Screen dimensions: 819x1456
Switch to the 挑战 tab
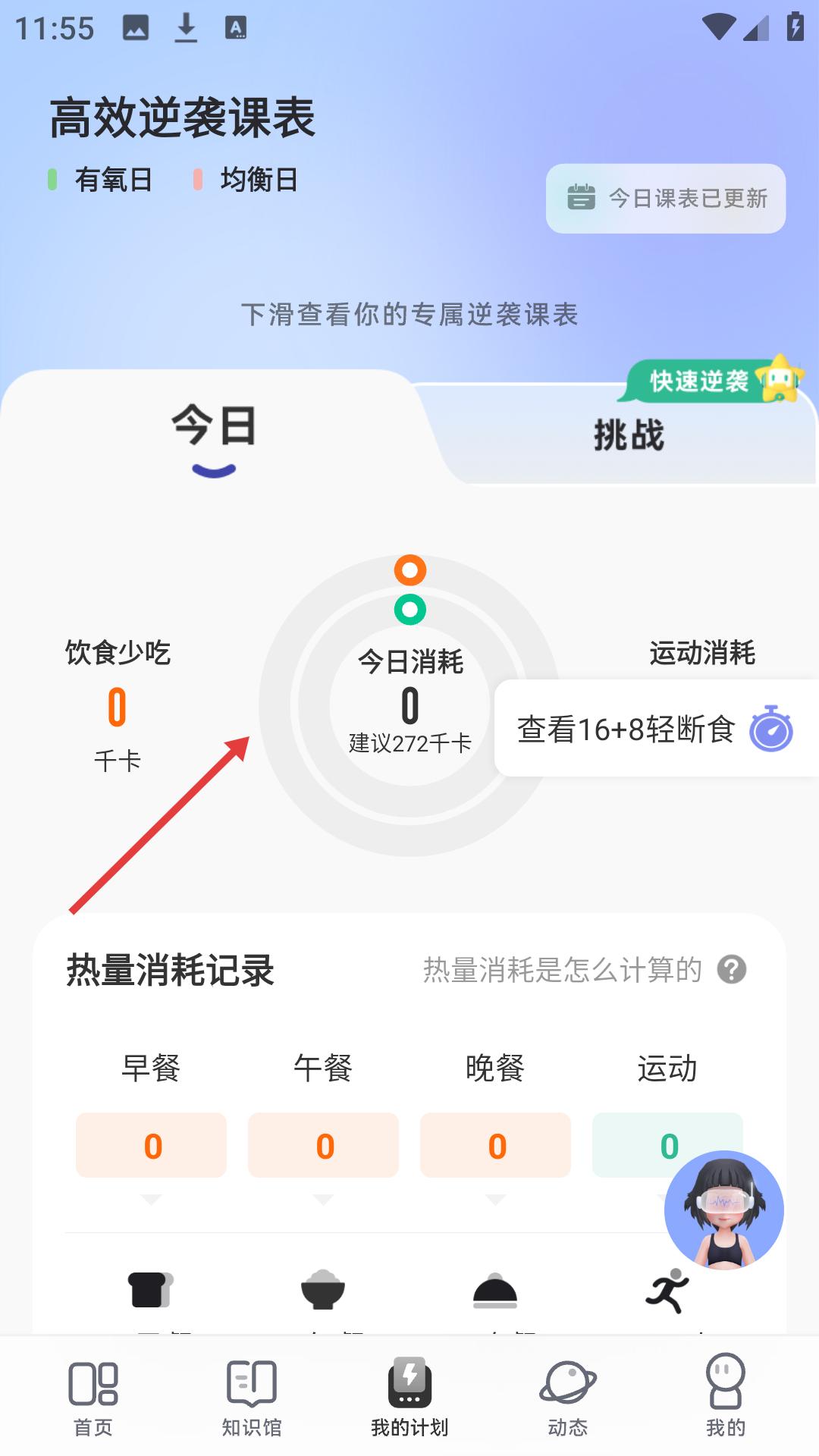click(629, 435)
